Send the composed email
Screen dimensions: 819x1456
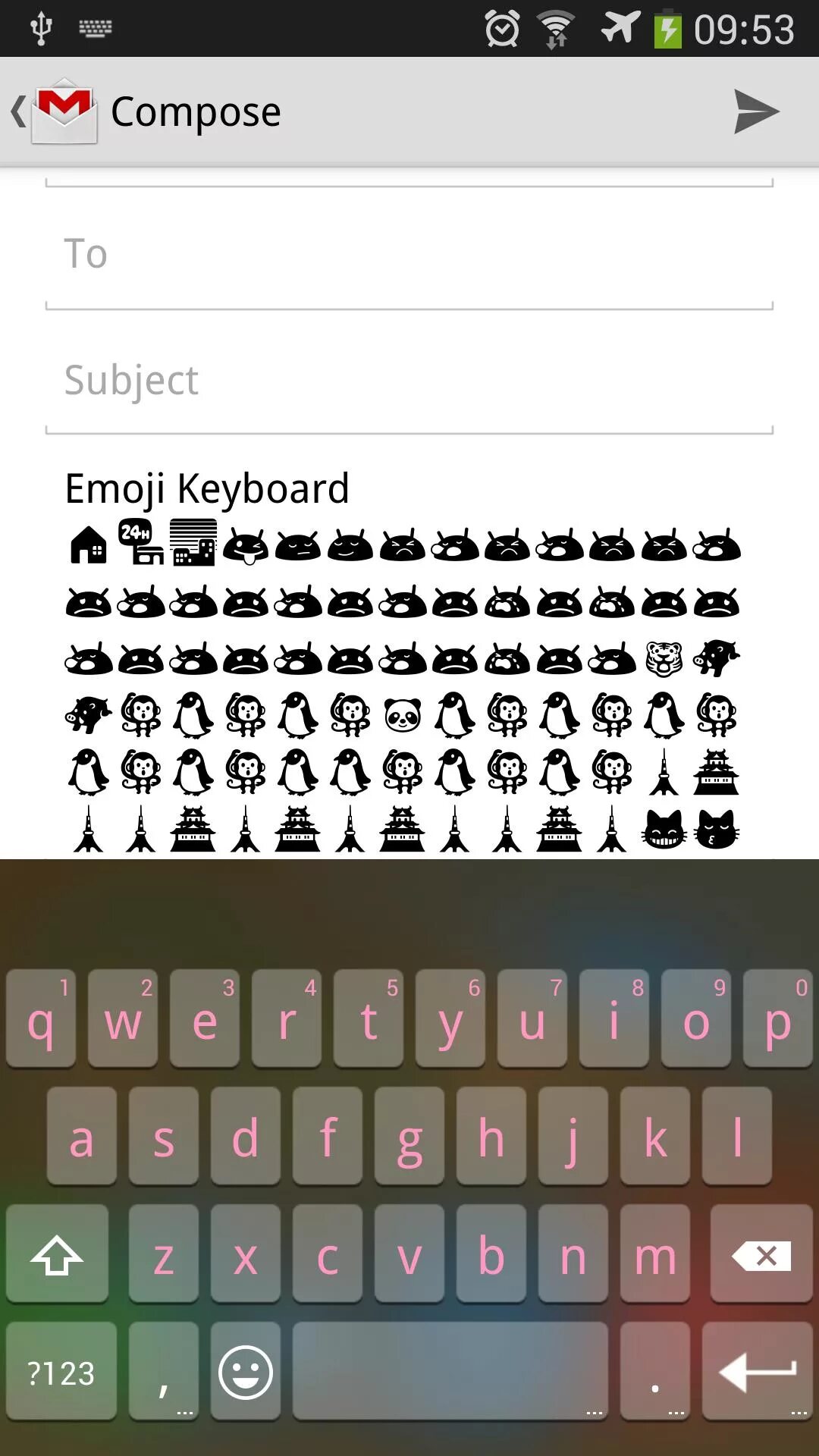click(x=755, y=112)
